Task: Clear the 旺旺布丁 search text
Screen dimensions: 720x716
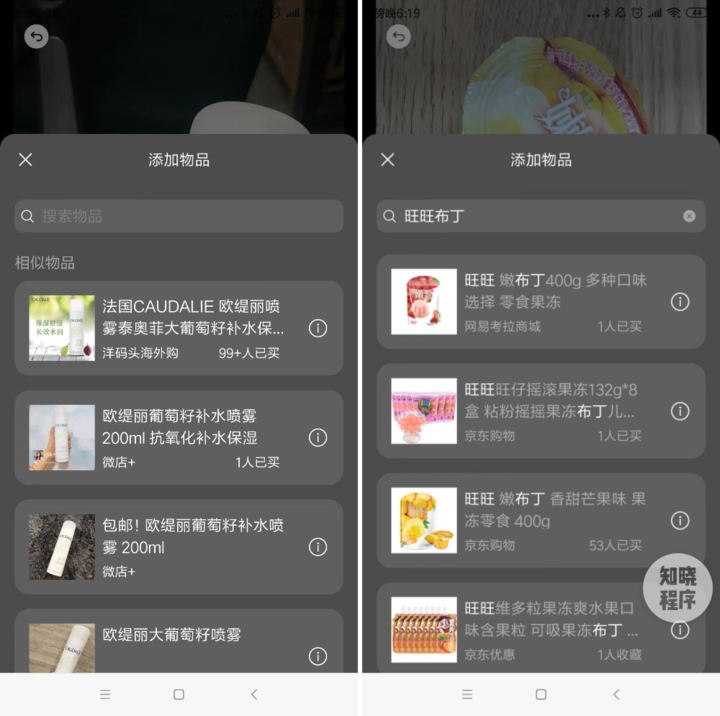Action: coord(689,216)
